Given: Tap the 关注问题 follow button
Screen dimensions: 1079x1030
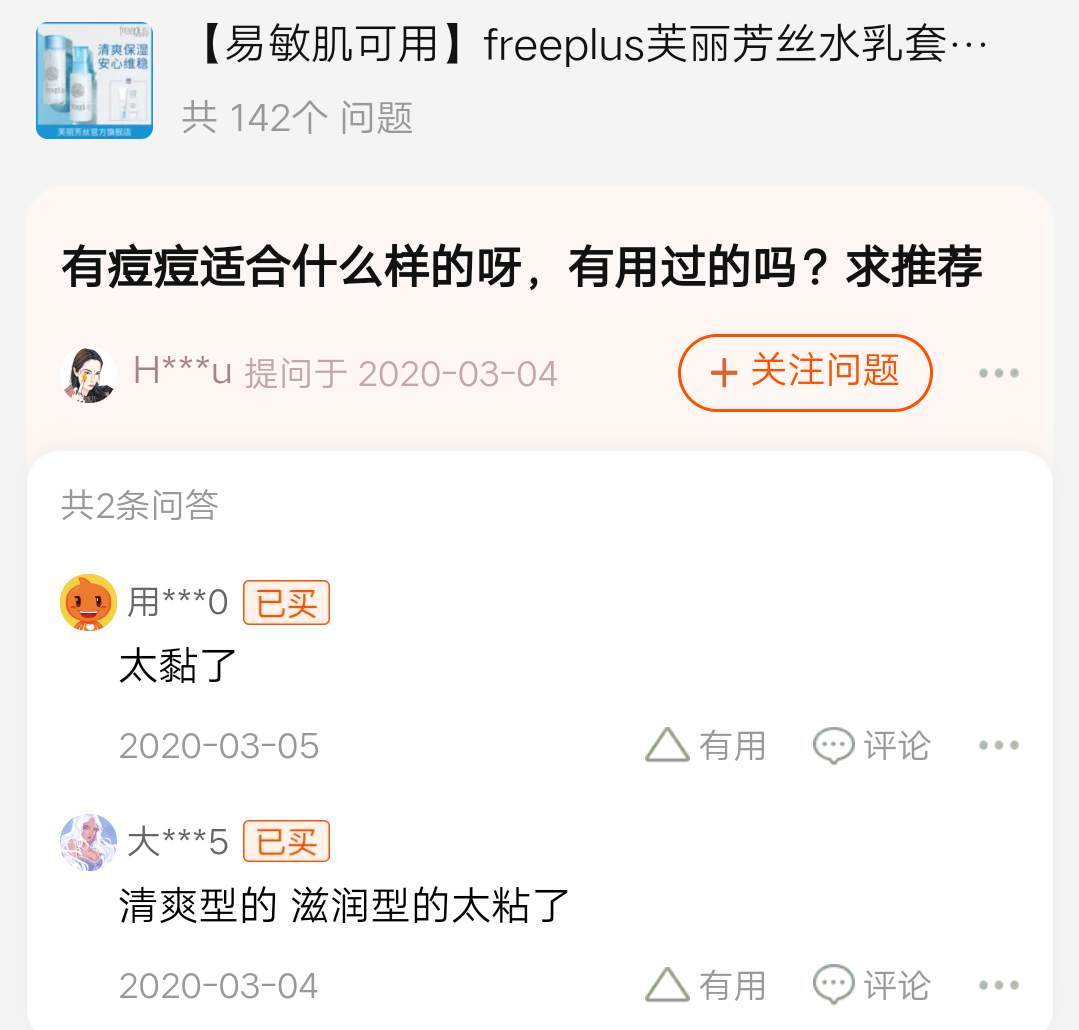Looking at the screenshot, I should [x=805, y=372].
